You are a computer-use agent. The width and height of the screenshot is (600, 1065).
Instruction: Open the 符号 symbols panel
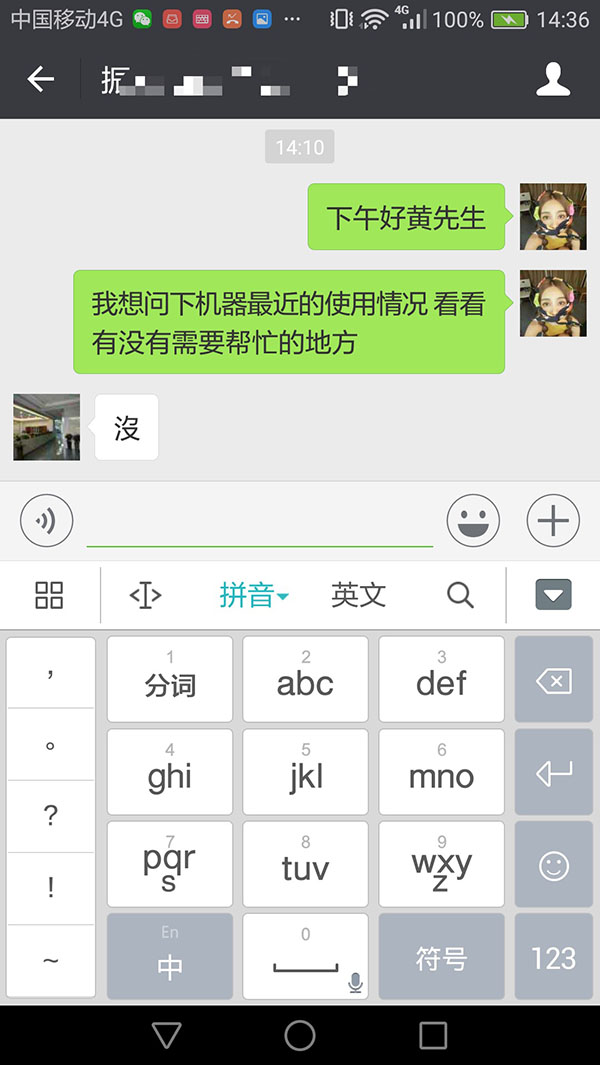point(441,958)
